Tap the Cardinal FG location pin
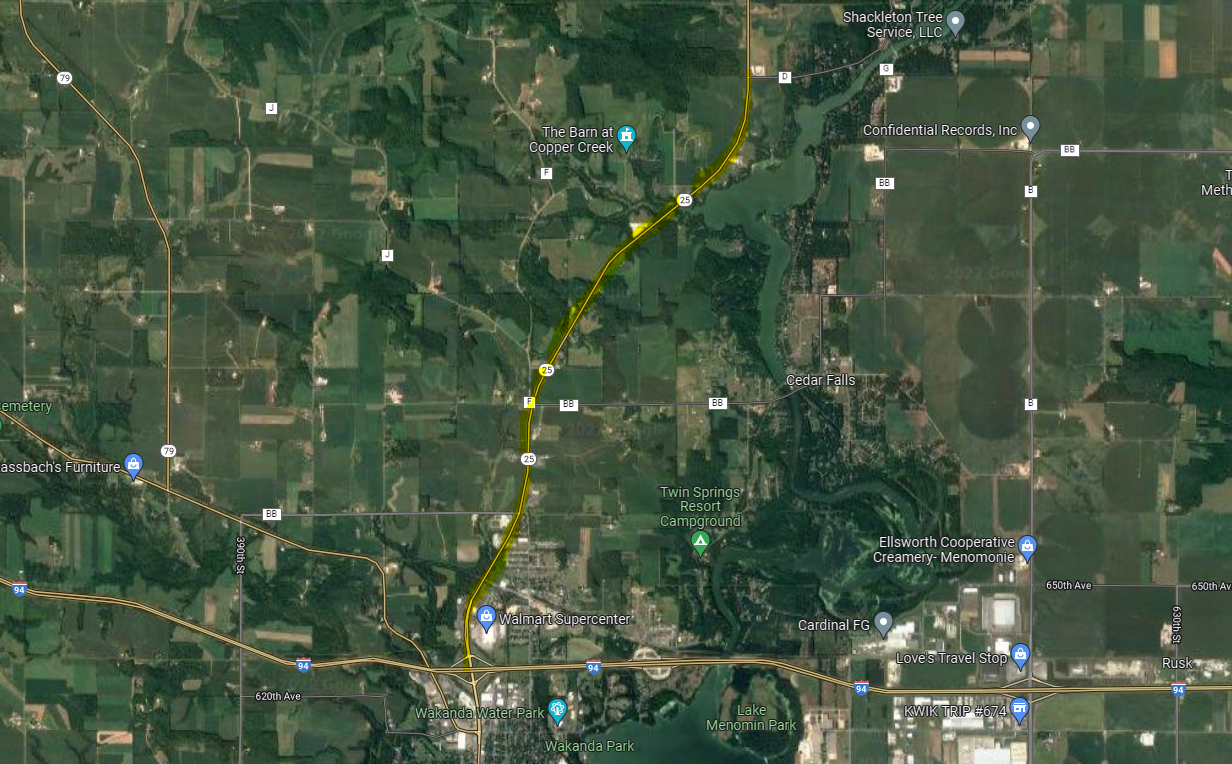Image resolution: width=1232 pixels, height=764 pixels. click(x=883, y=623)
